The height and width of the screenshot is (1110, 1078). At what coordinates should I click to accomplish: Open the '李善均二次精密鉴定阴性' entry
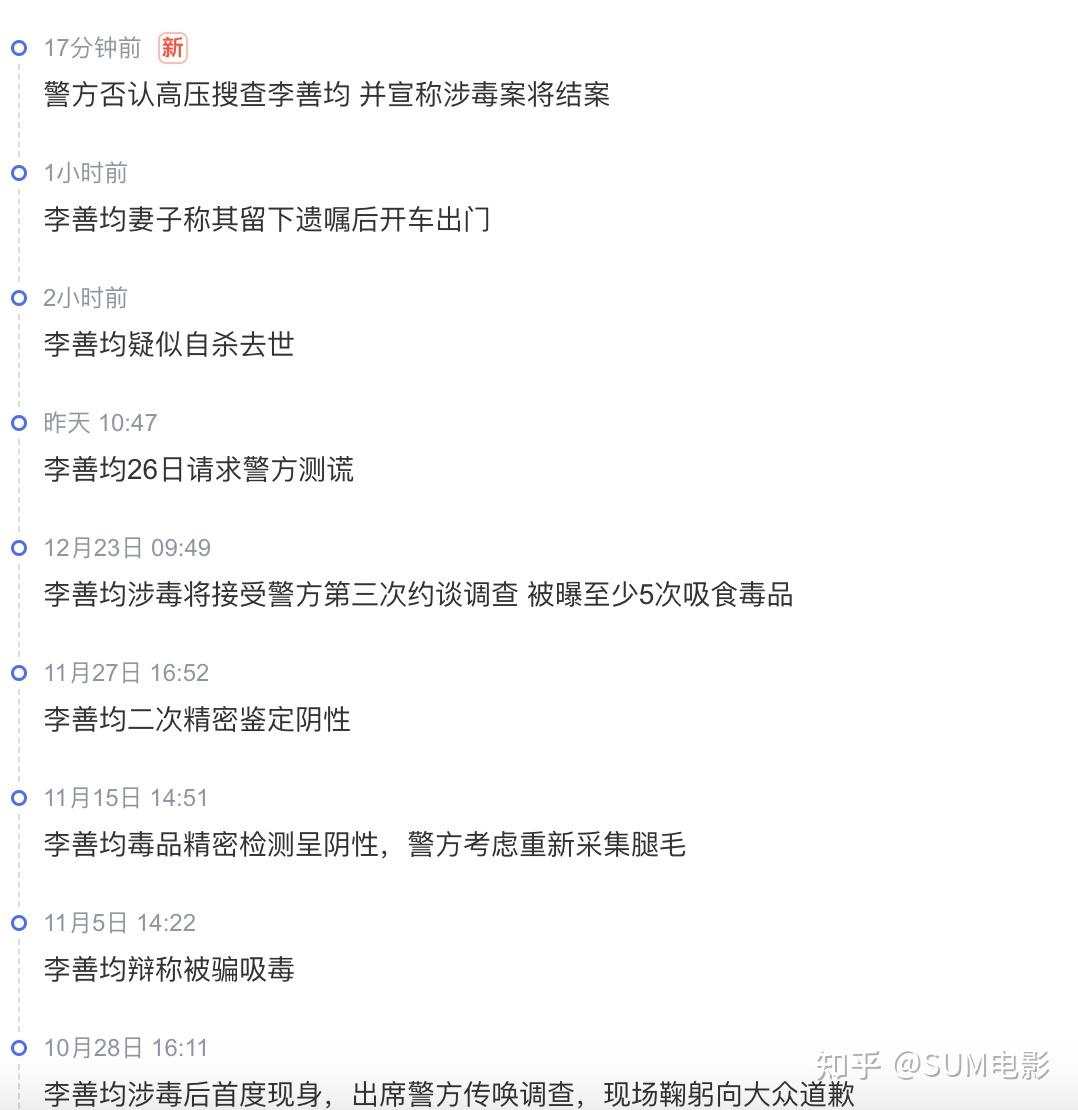(197, 720)
